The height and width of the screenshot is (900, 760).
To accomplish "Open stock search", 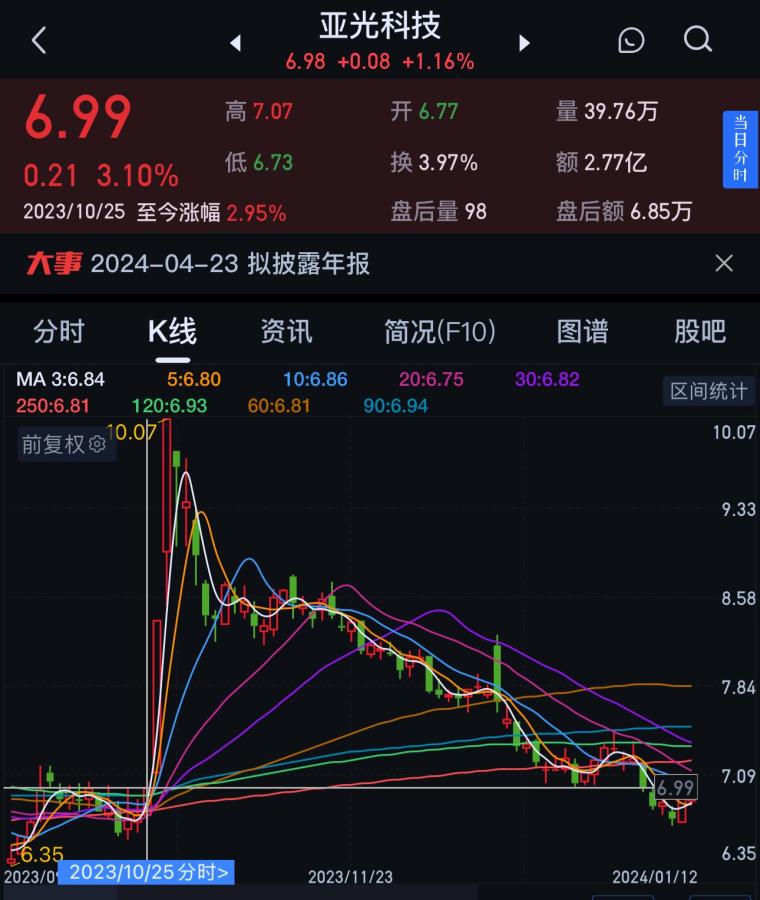I will click(x=697, y=40).
